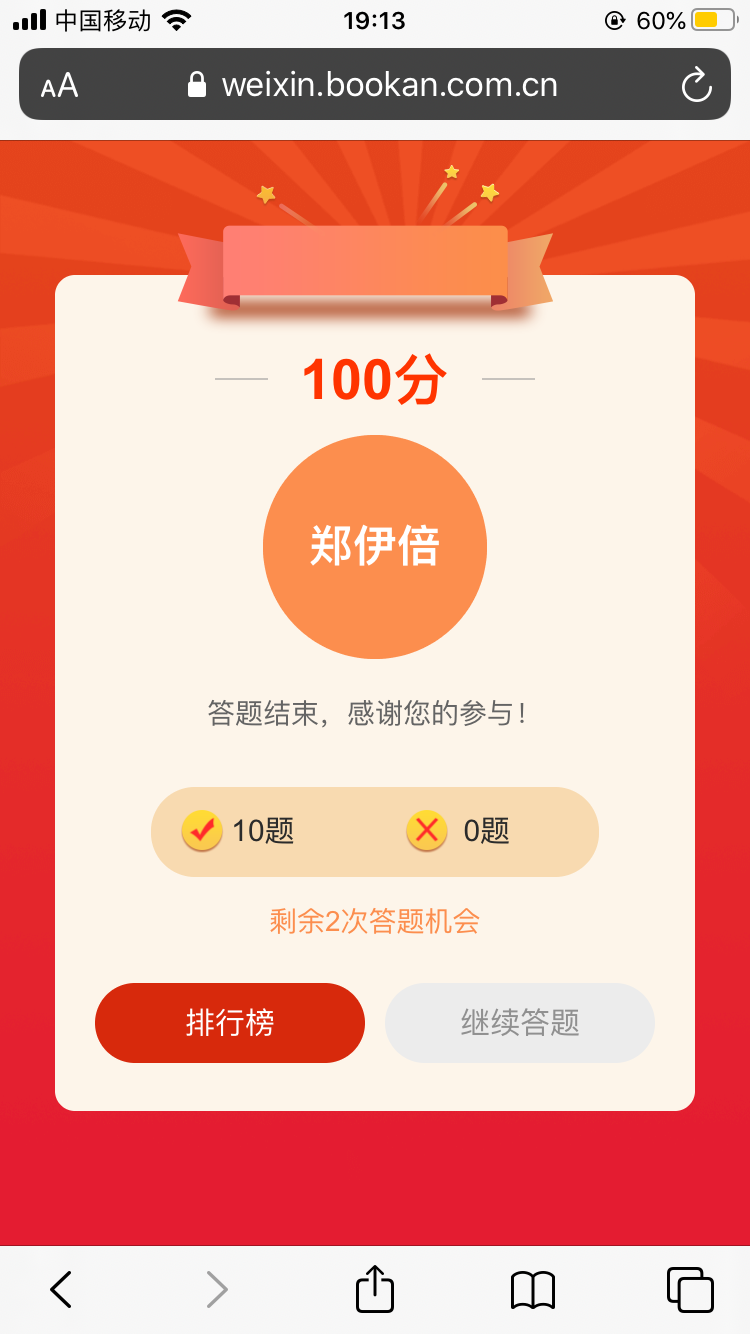Open the Safari share sheet
The width and height of the screenshot is (750, 1334).
coord(375,1289)
